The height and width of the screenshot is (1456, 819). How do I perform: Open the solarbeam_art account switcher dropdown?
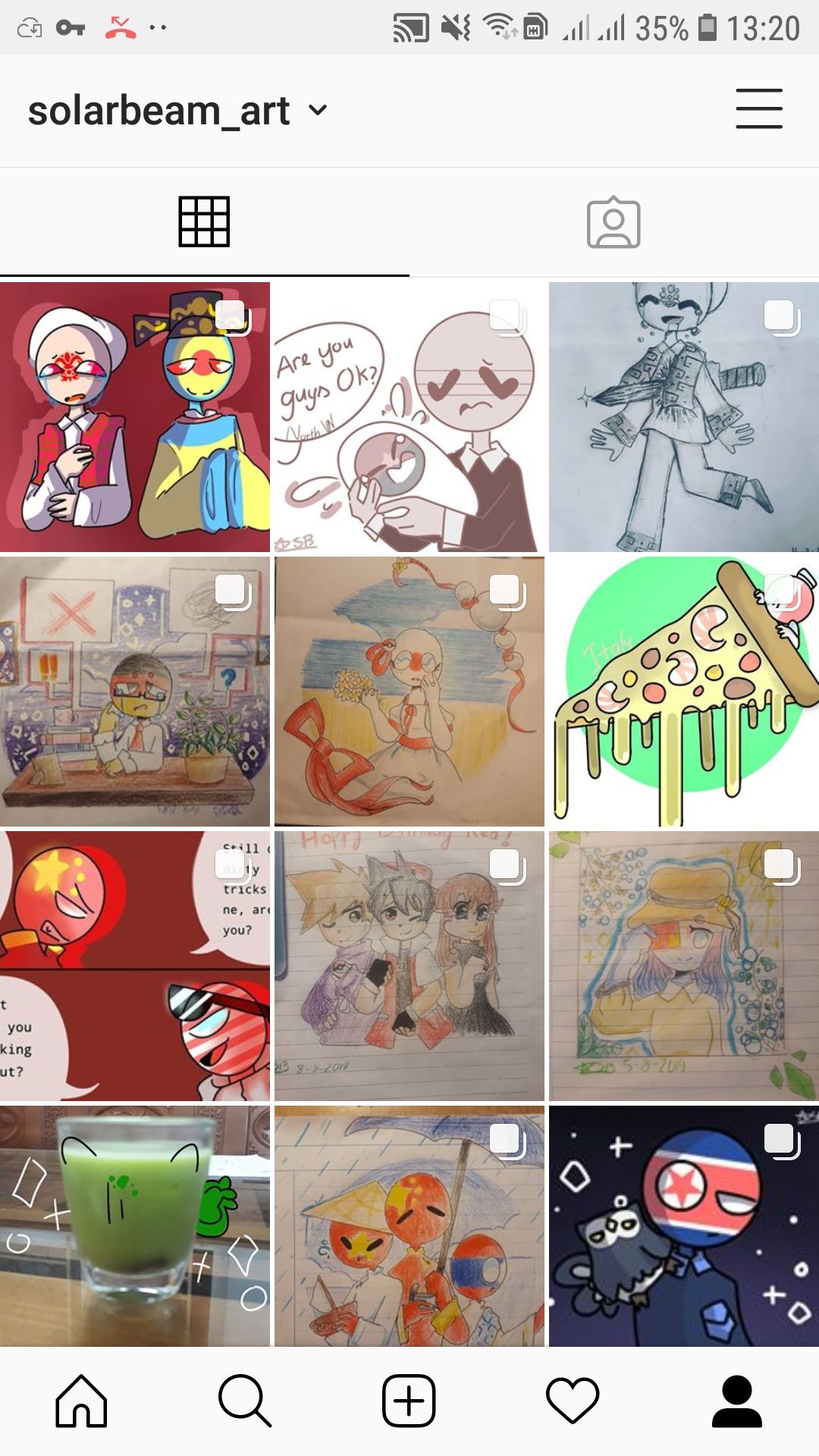tap(177, 111)
